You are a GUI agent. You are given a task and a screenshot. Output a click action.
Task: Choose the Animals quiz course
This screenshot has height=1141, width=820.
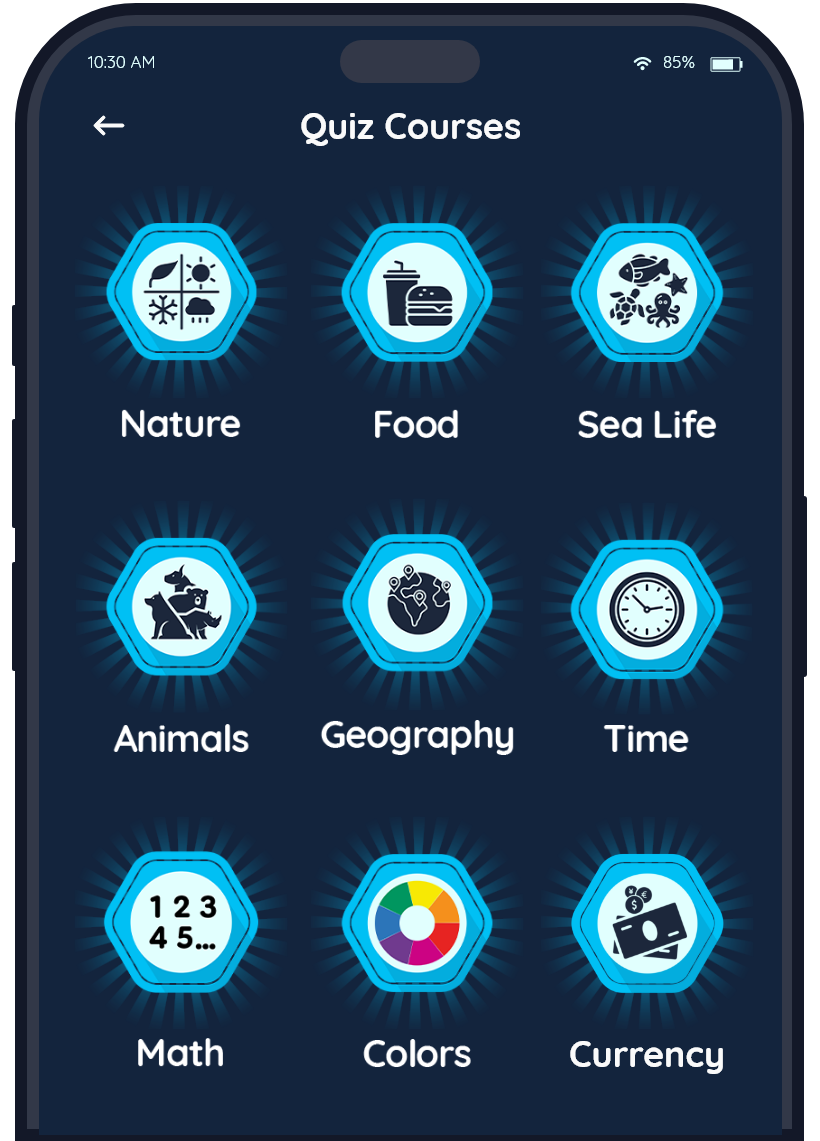(x=181, y=606)
